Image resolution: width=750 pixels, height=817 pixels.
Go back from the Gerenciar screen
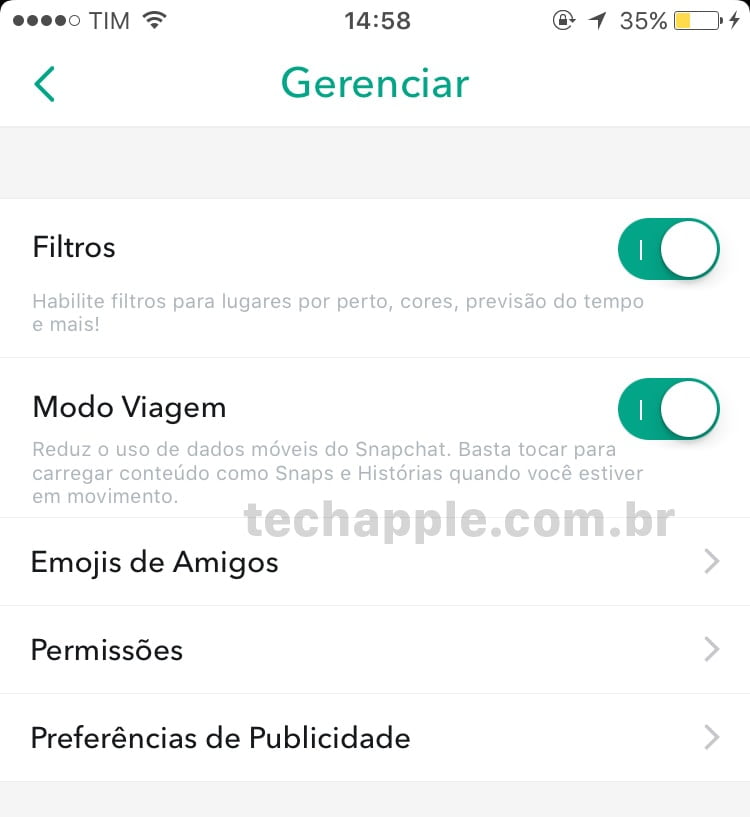pos(44,84)
